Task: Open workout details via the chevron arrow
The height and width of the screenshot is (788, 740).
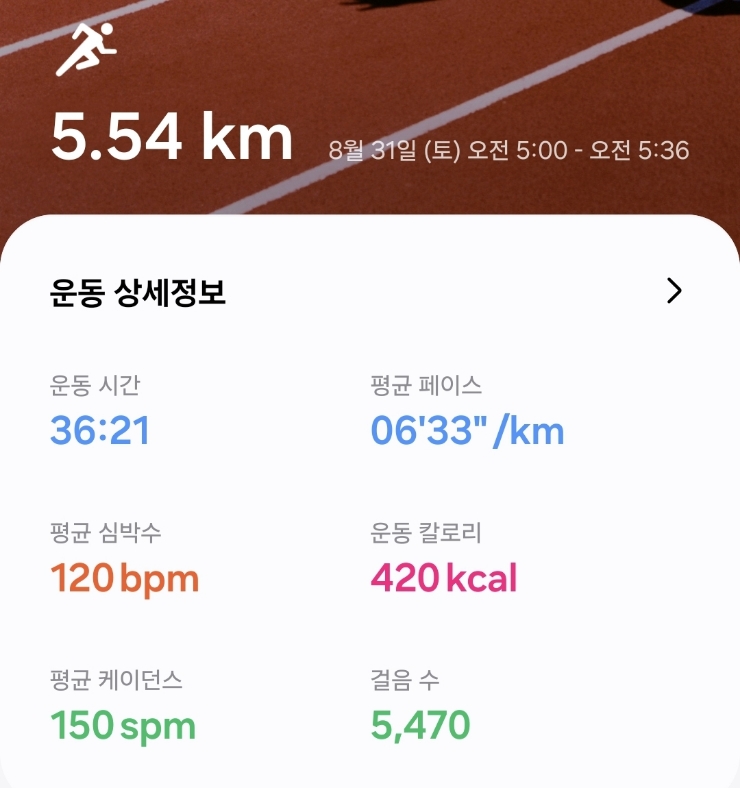Action: 674,291
